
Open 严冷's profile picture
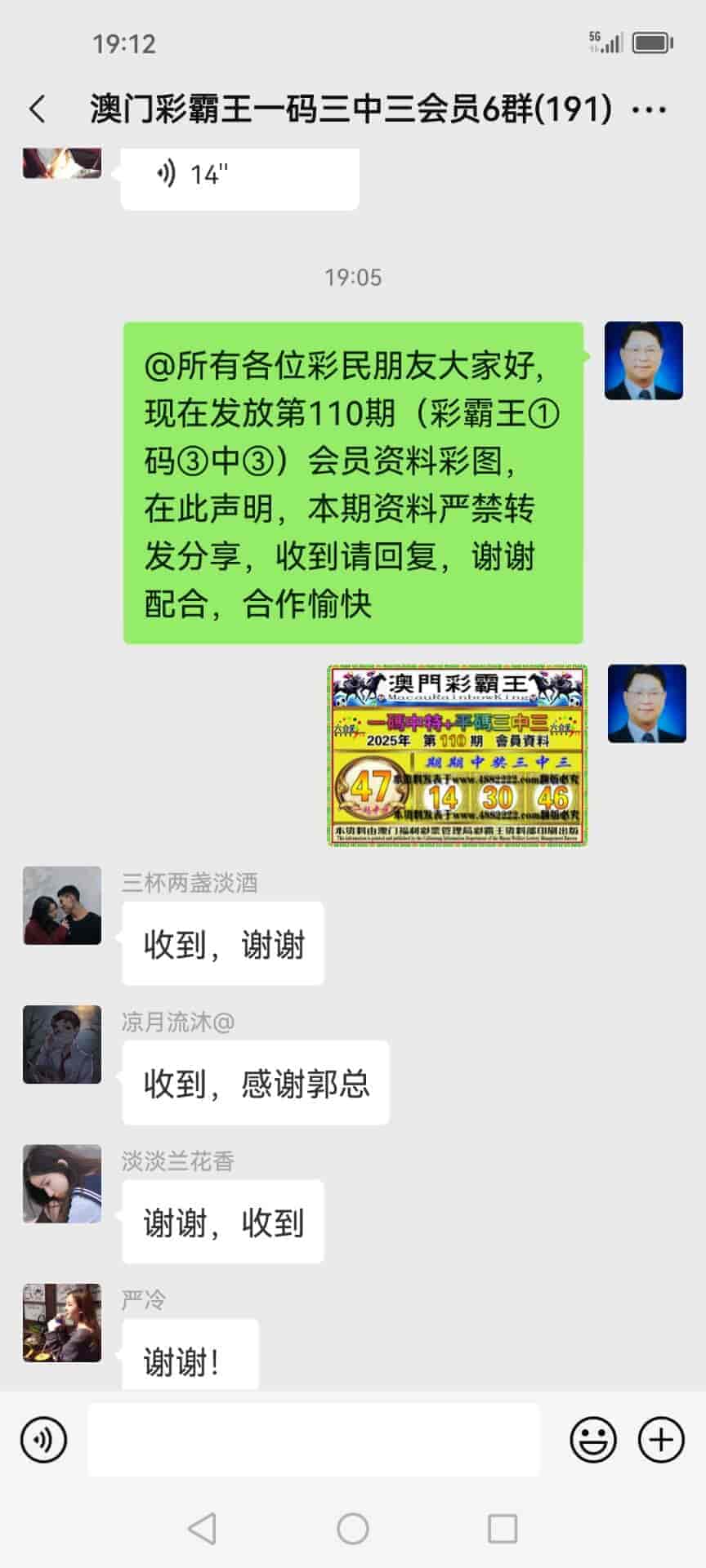[62, 1322]
